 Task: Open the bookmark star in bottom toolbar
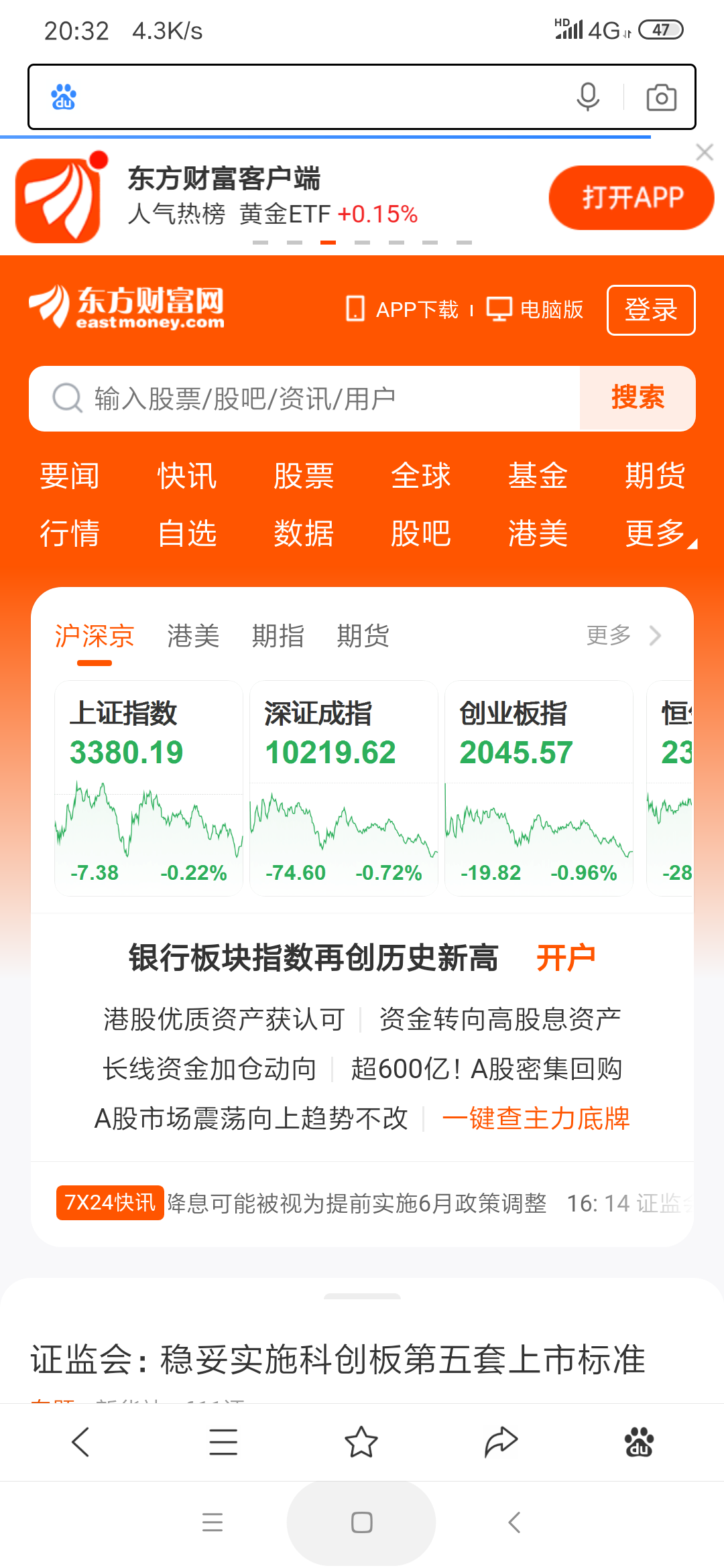361,1442
